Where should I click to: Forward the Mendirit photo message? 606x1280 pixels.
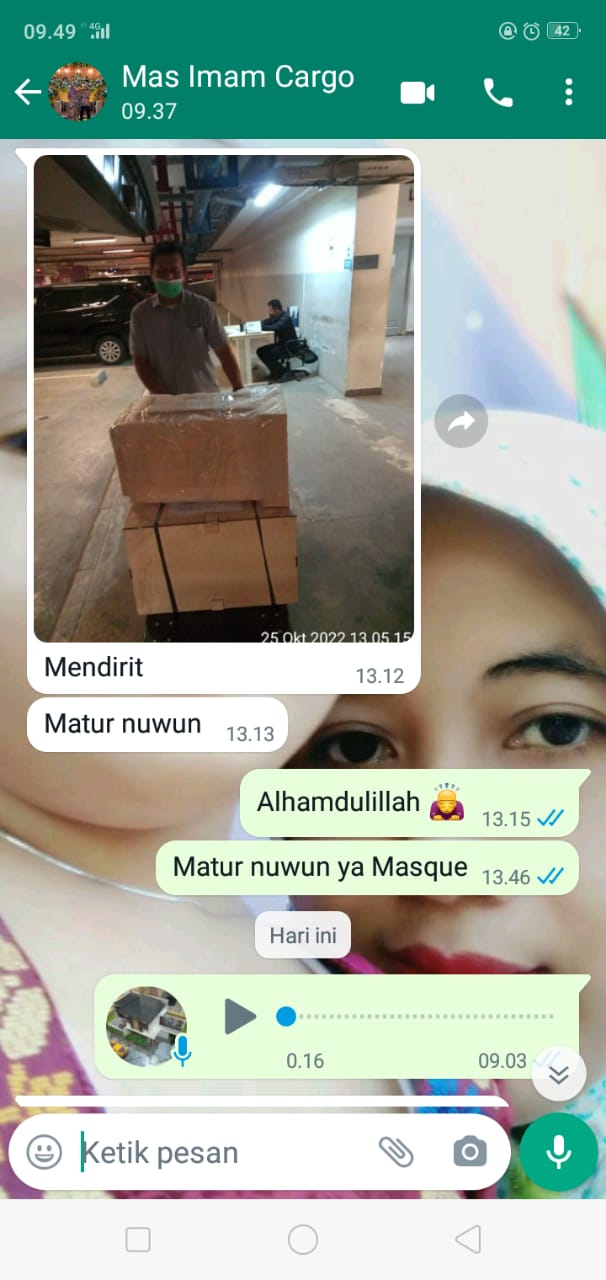pyautogui.click(x=461, y=422)
